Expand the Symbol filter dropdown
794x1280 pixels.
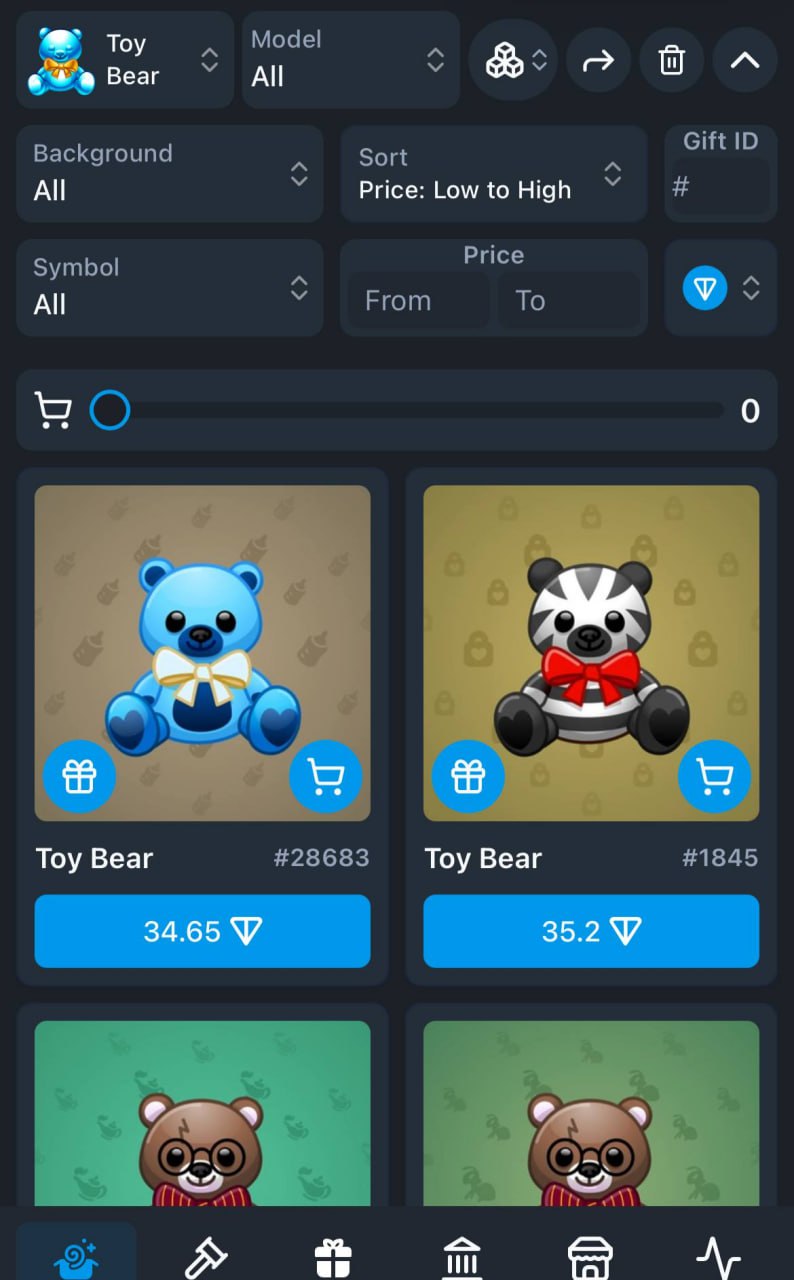170,287
